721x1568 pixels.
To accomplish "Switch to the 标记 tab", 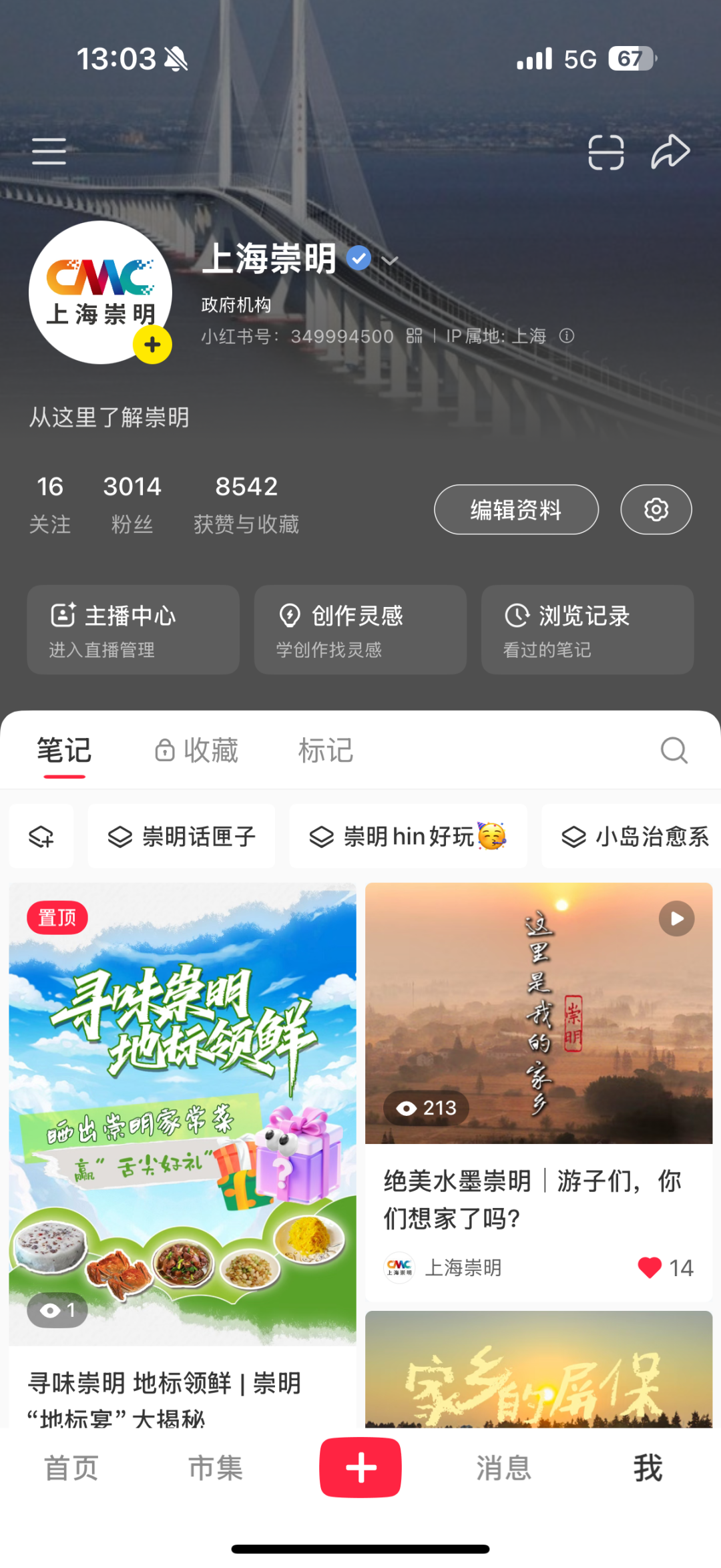I will click(x=325, y=750).
